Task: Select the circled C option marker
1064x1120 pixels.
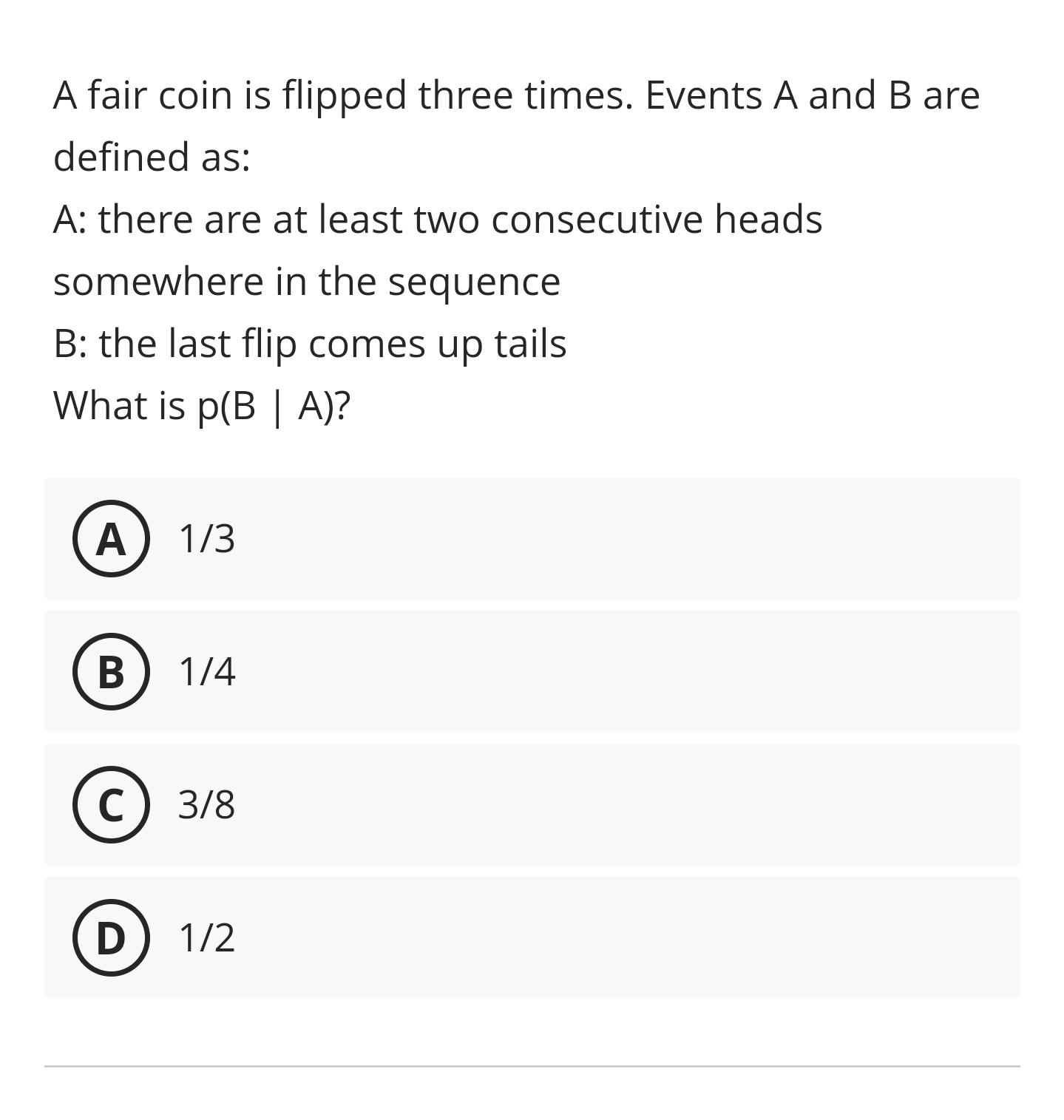Action: (112, 806)
